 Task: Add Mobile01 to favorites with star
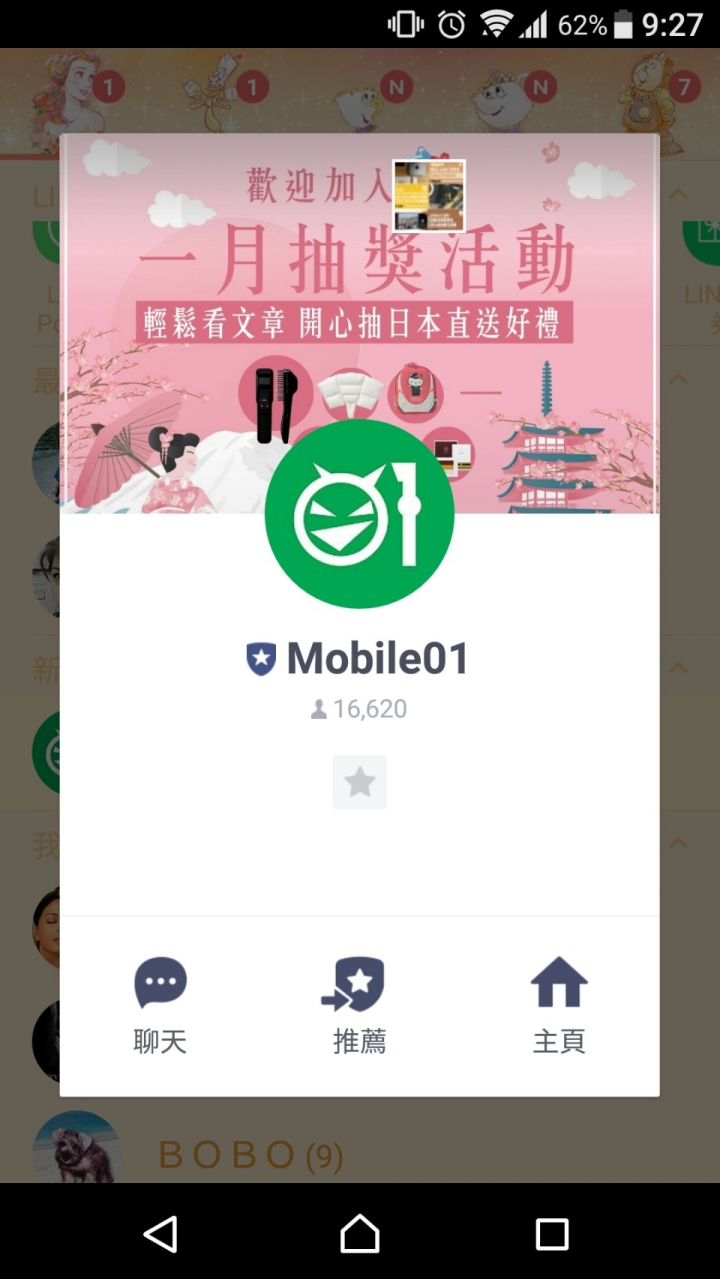[x=359, y=782]
